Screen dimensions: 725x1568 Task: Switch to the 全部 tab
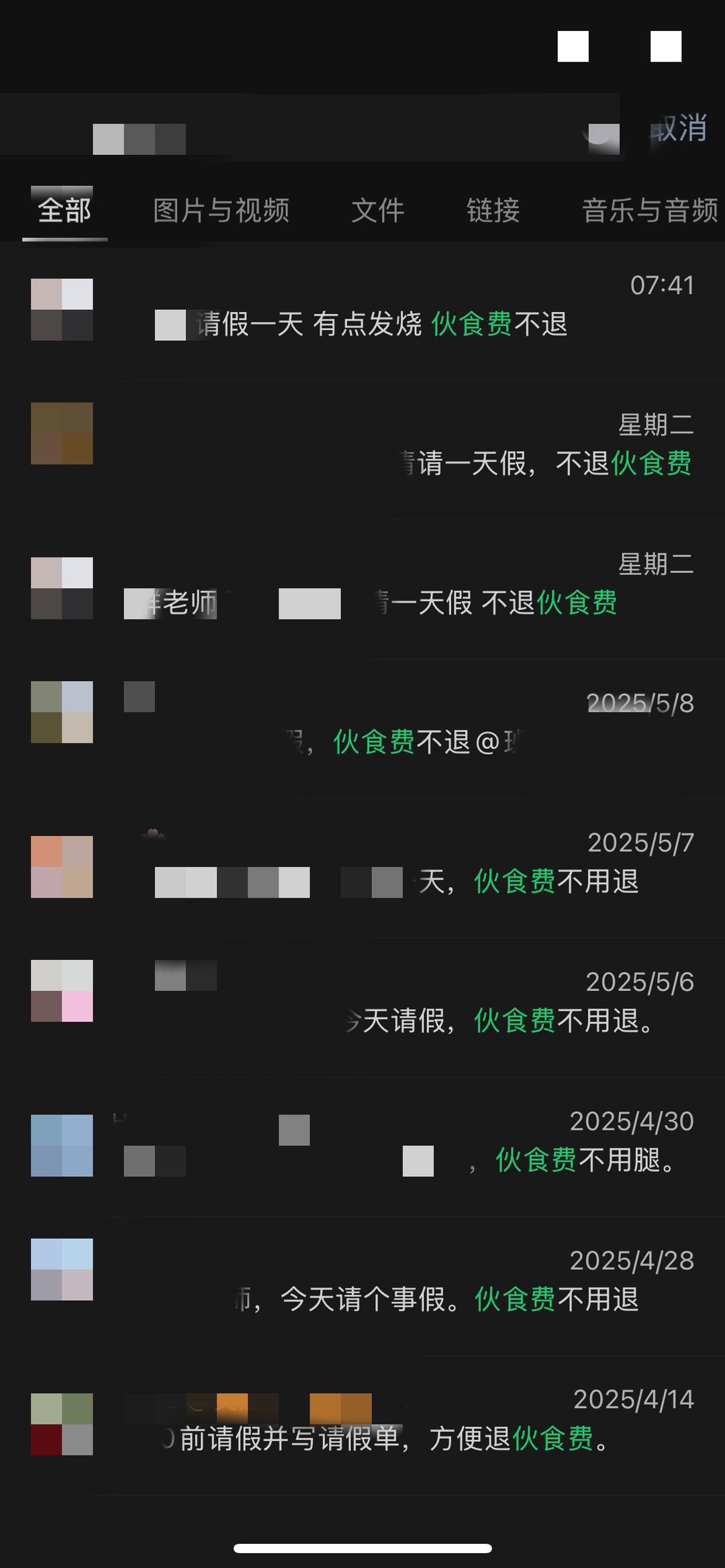pyautogui.click(x=64, y=211)
